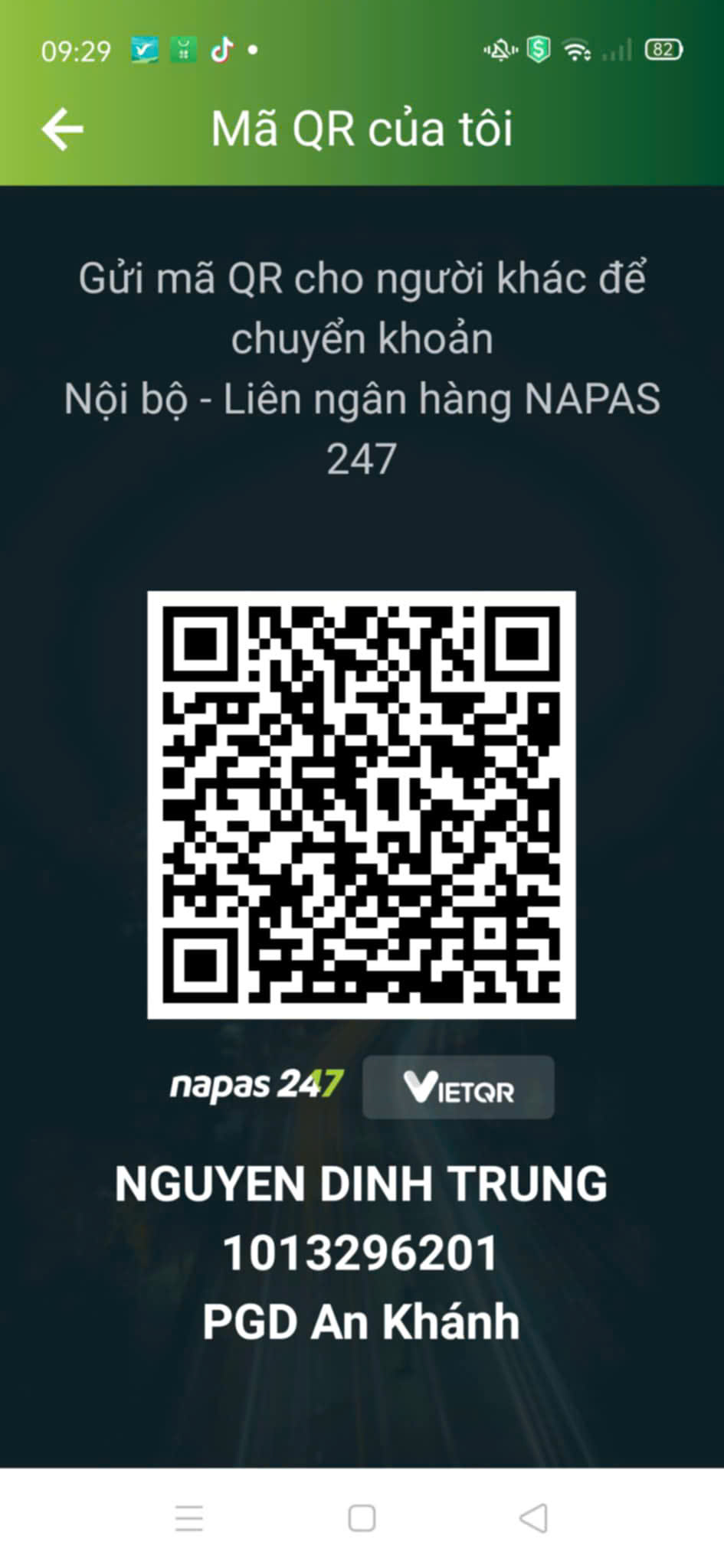
Task: Return to the home screen
Action: coord(362,1517)
